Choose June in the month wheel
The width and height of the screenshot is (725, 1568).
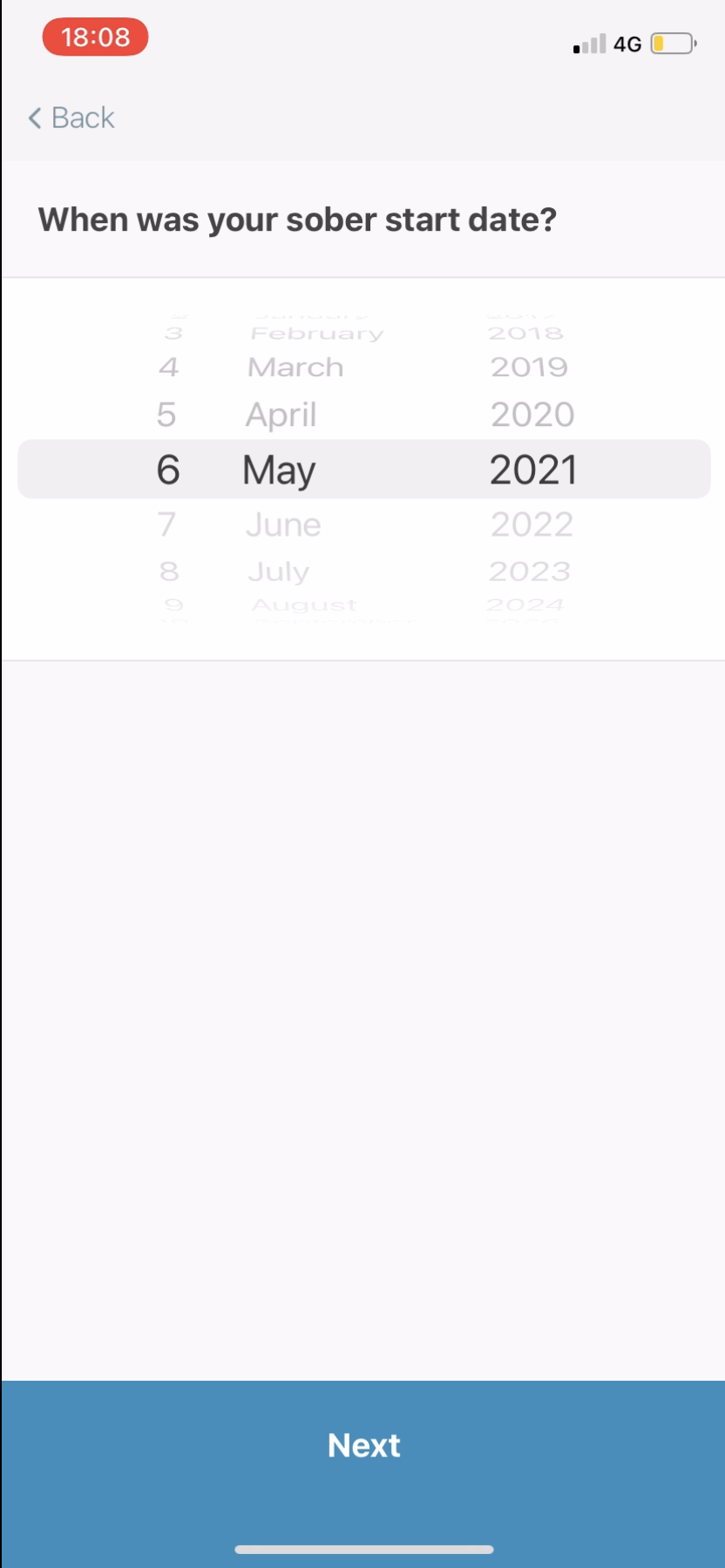pos(283,524)
